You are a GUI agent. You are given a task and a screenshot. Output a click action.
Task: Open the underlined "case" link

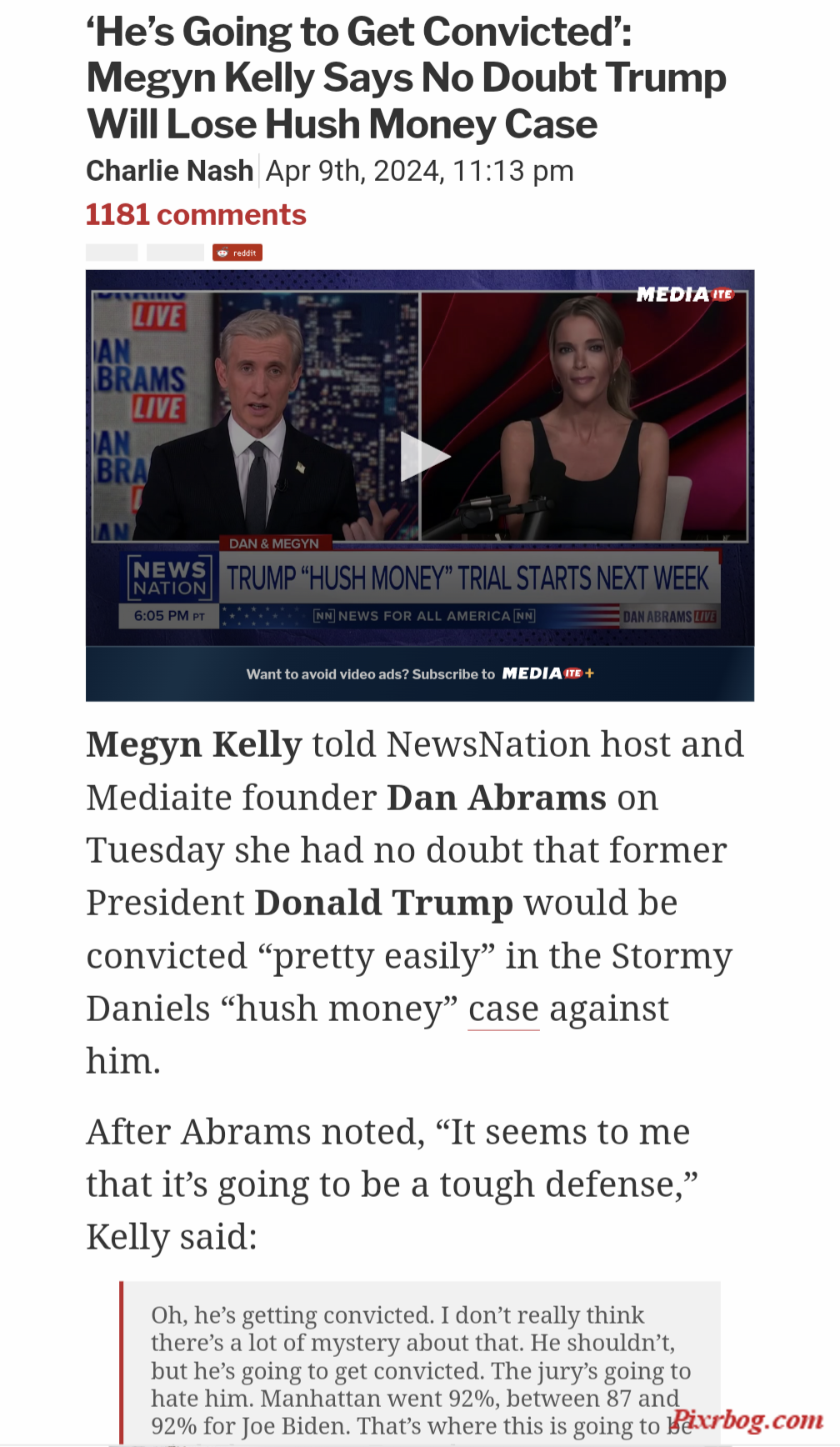[503, 1009]
